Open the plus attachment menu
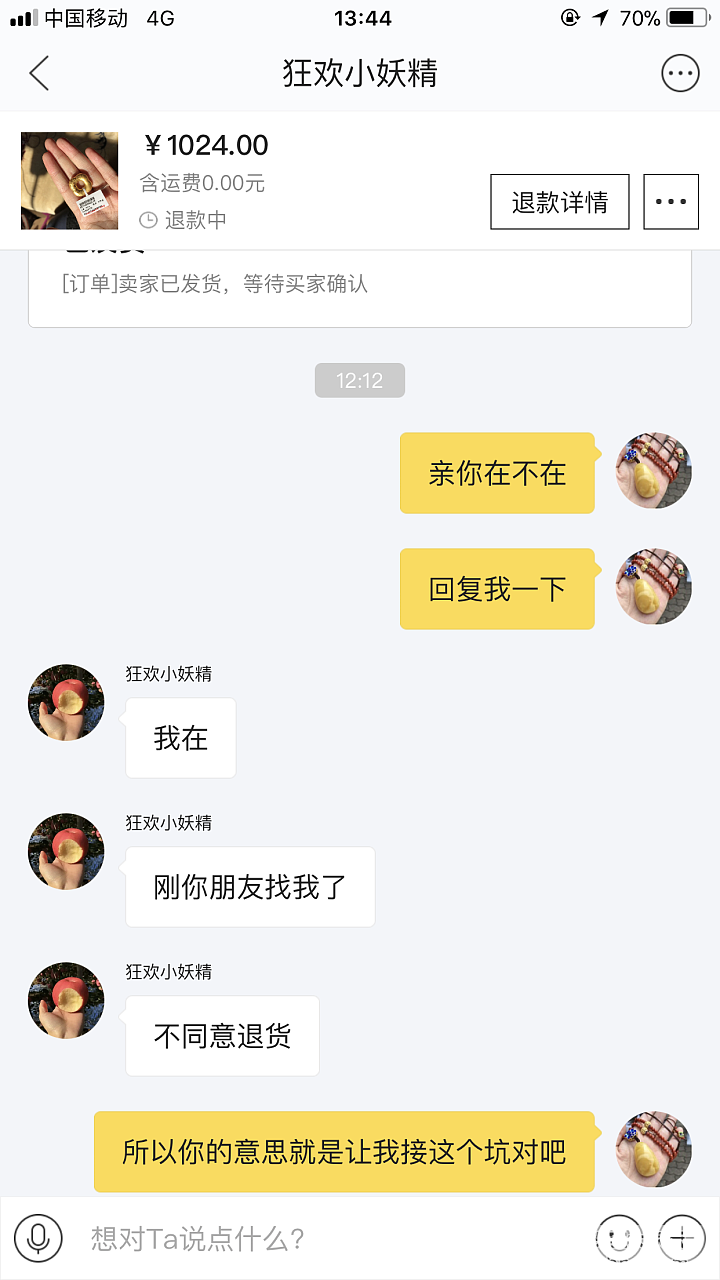 click(x=682, y=1239)
